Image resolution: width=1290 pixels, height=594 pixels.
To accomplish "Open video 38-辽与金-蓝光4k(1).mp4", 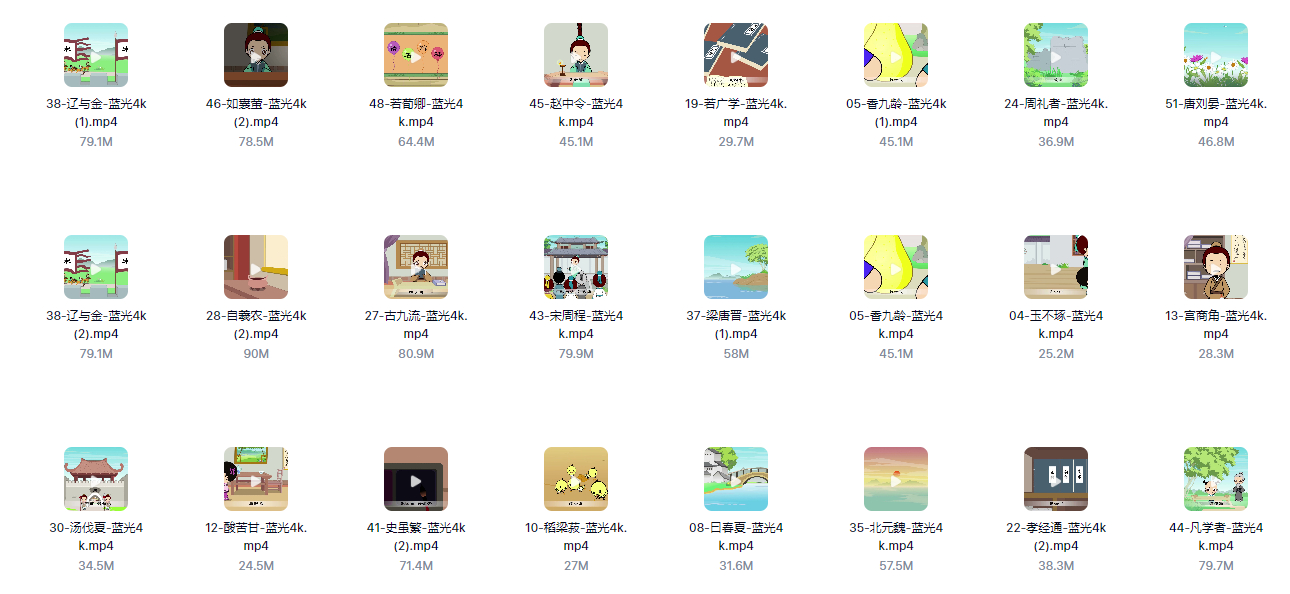I will coord(96,56).
